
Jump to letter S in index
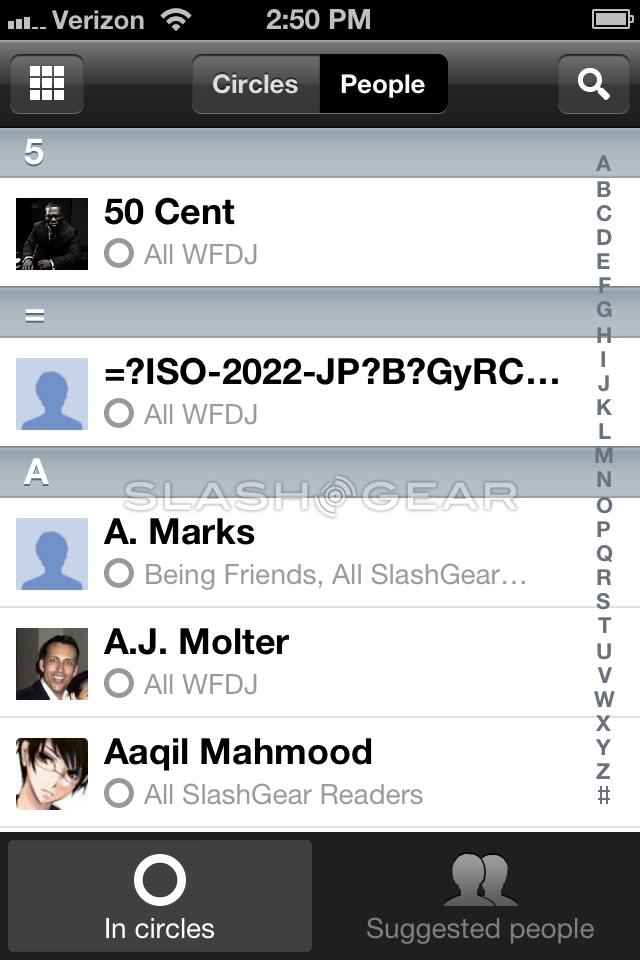[603, 601]
